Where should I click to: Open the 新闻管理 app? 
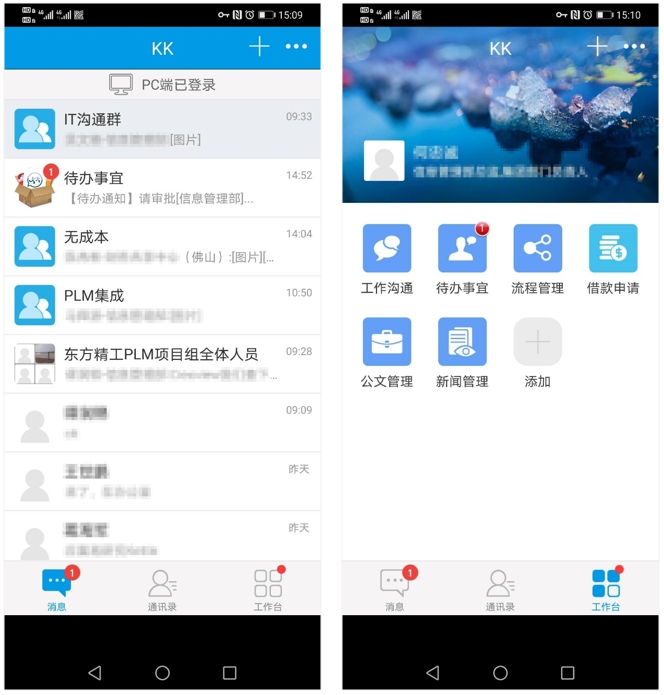click(x=462, y=343)
